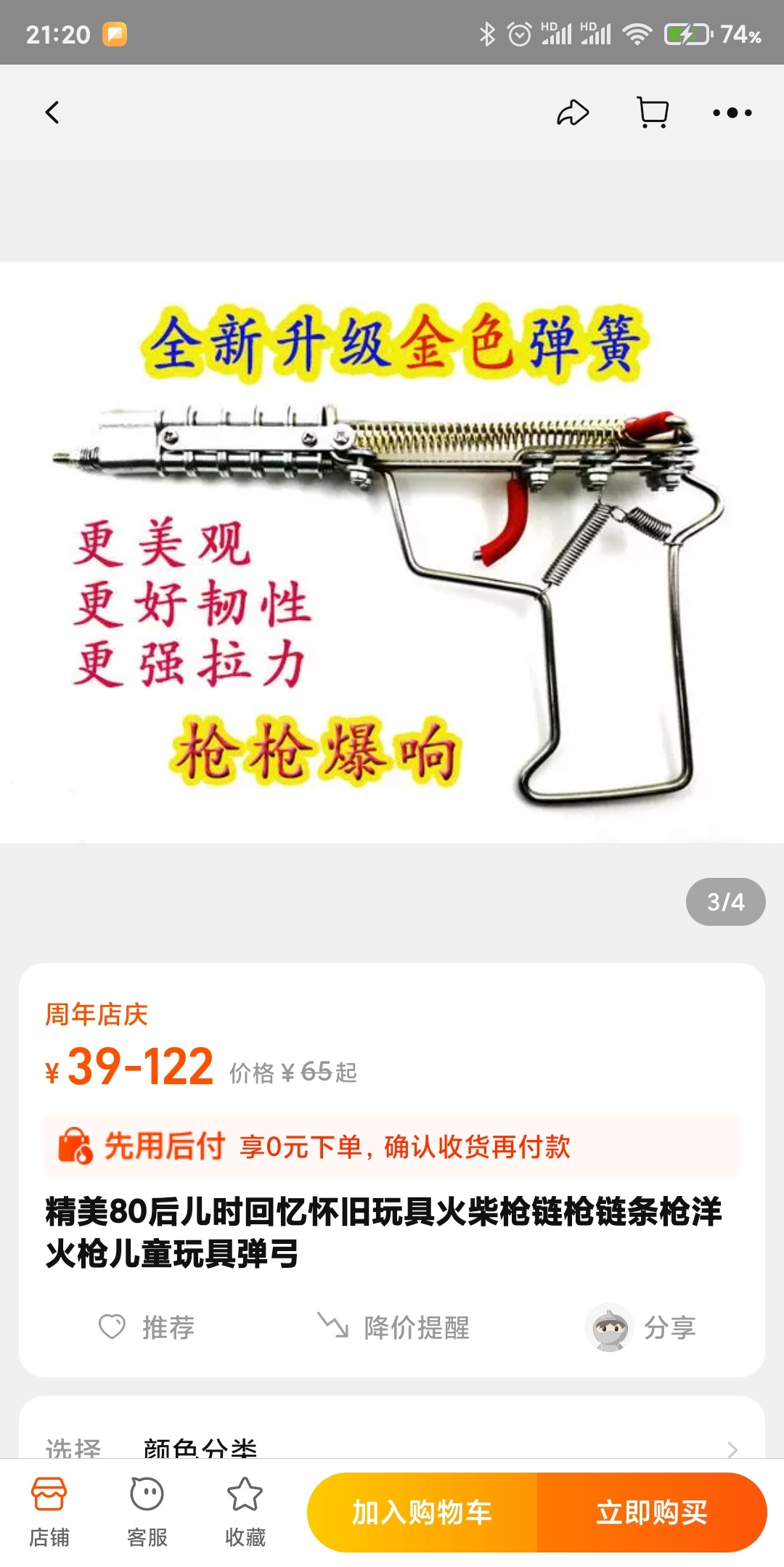This screenshot has height=1567, width=784.
Task: Open the product image in full view
Action: click(x=392, y=552)
